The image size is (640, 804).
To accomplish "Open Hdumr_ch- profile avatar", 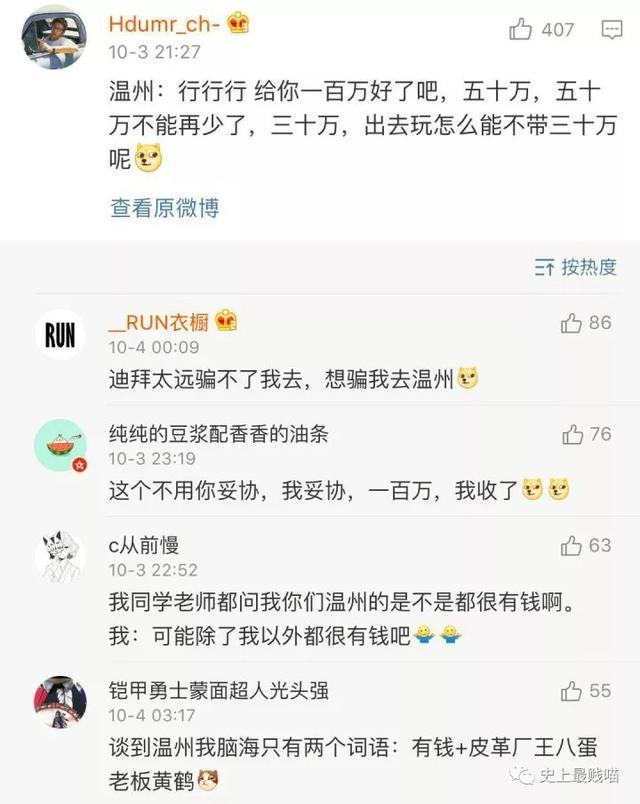I will [54, 37].
